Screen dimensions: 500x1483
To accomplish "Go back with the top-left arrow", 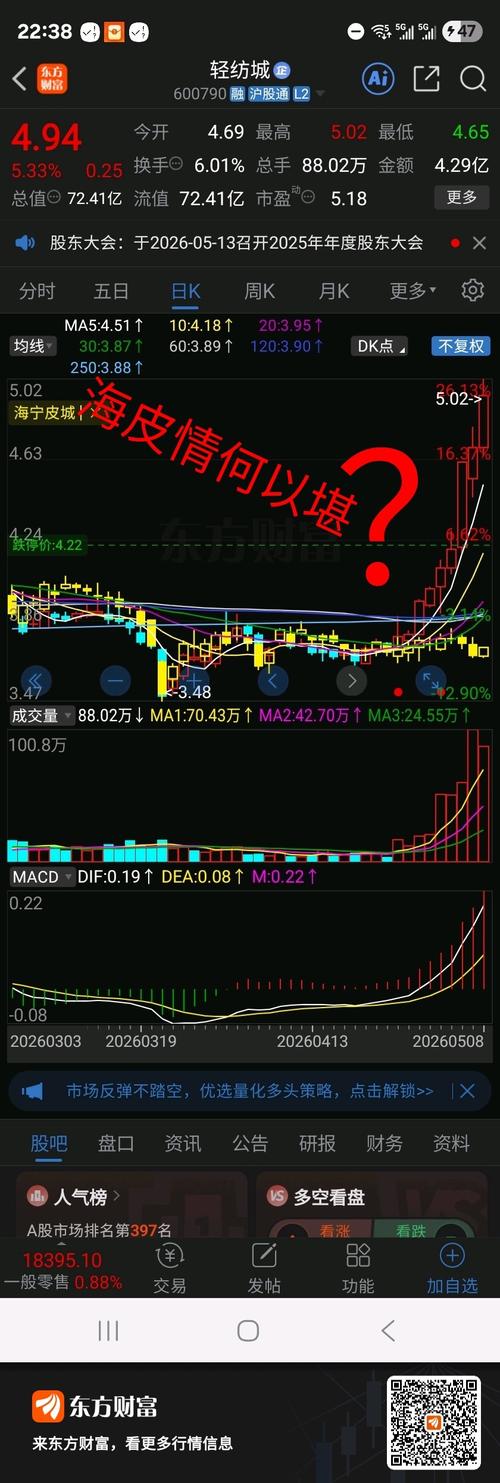I will (19, 80).
